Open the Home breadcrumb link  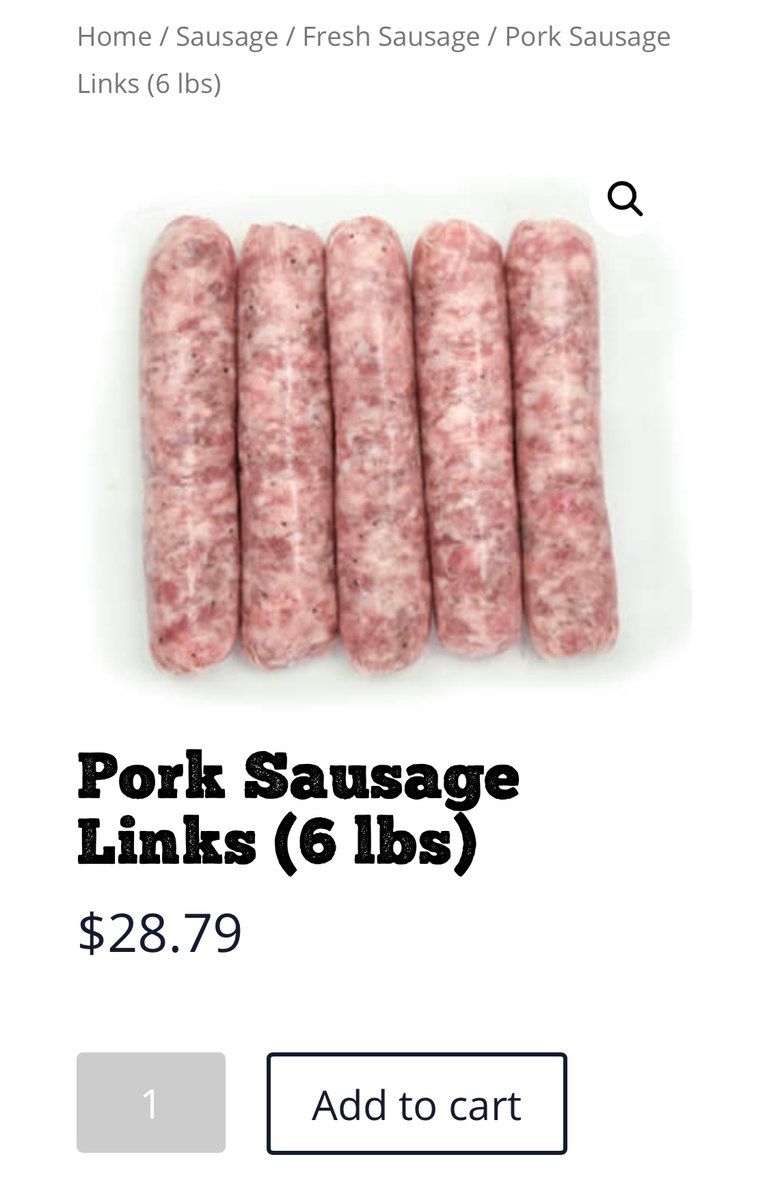click(113, 38)
